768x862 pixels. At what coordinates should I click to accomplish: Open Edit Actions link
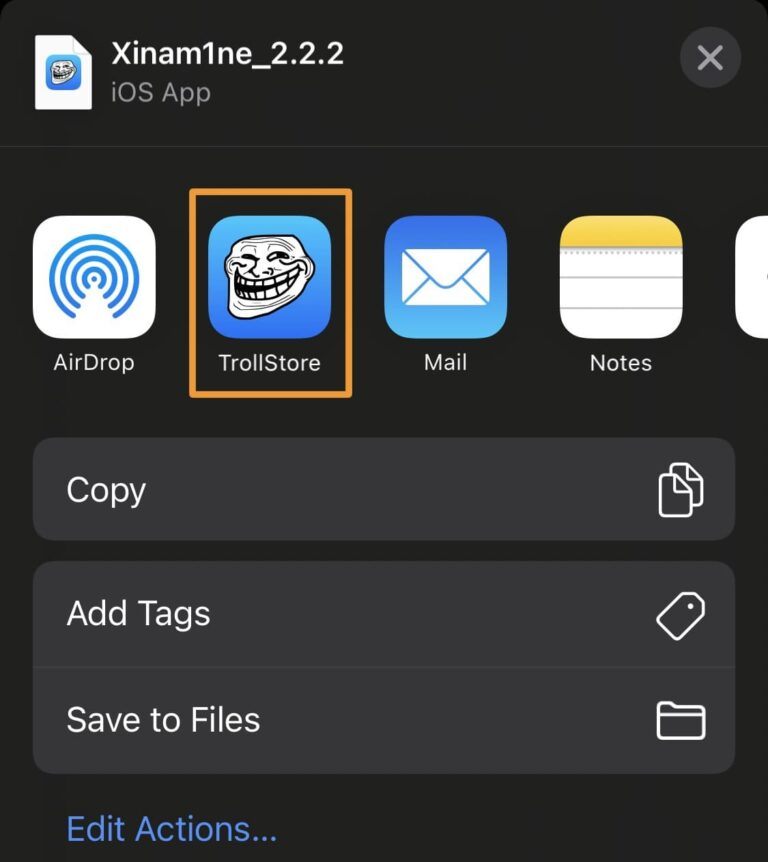point(171,829)
